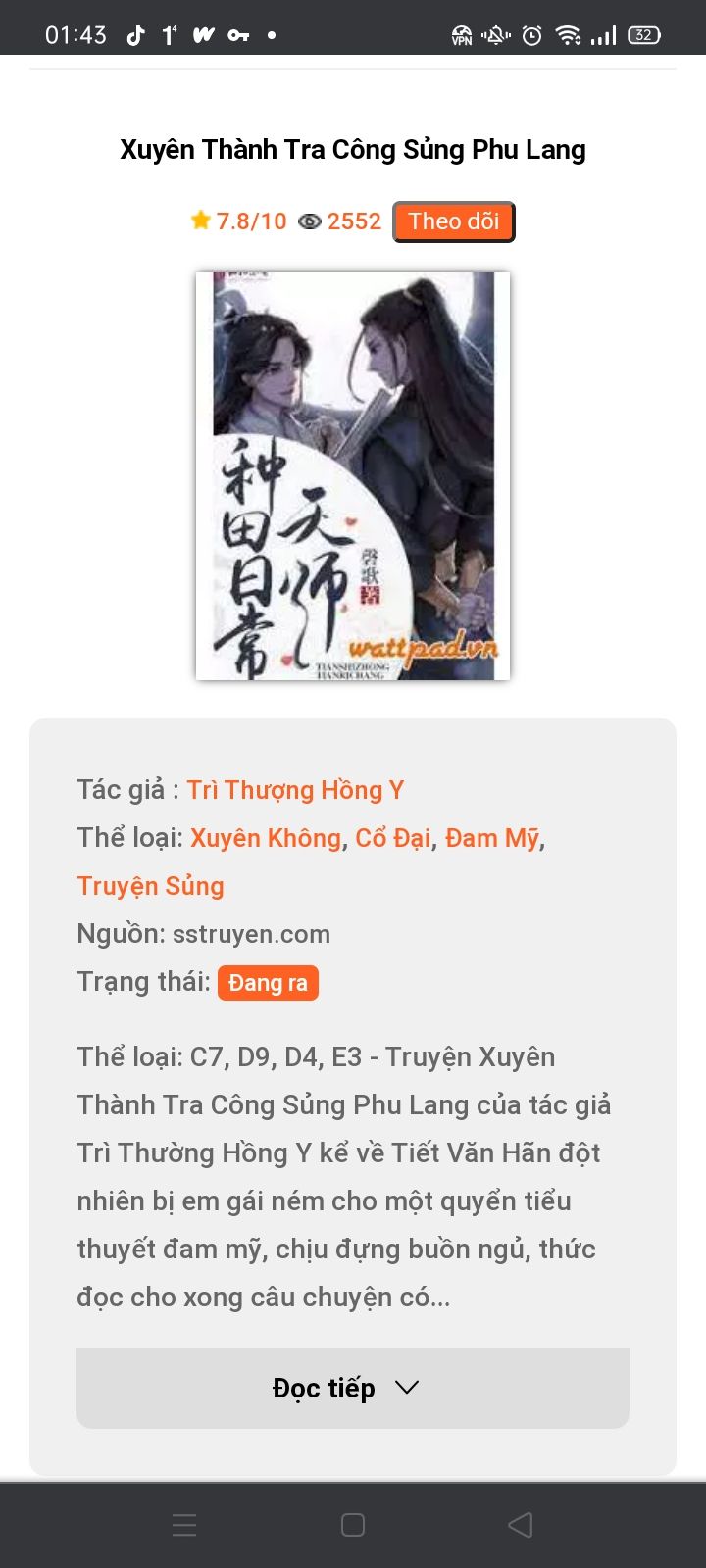Open the Truyện Sủng genre link
The width and height of the screenshot is (706, 1568).
[x=151, y=886]
